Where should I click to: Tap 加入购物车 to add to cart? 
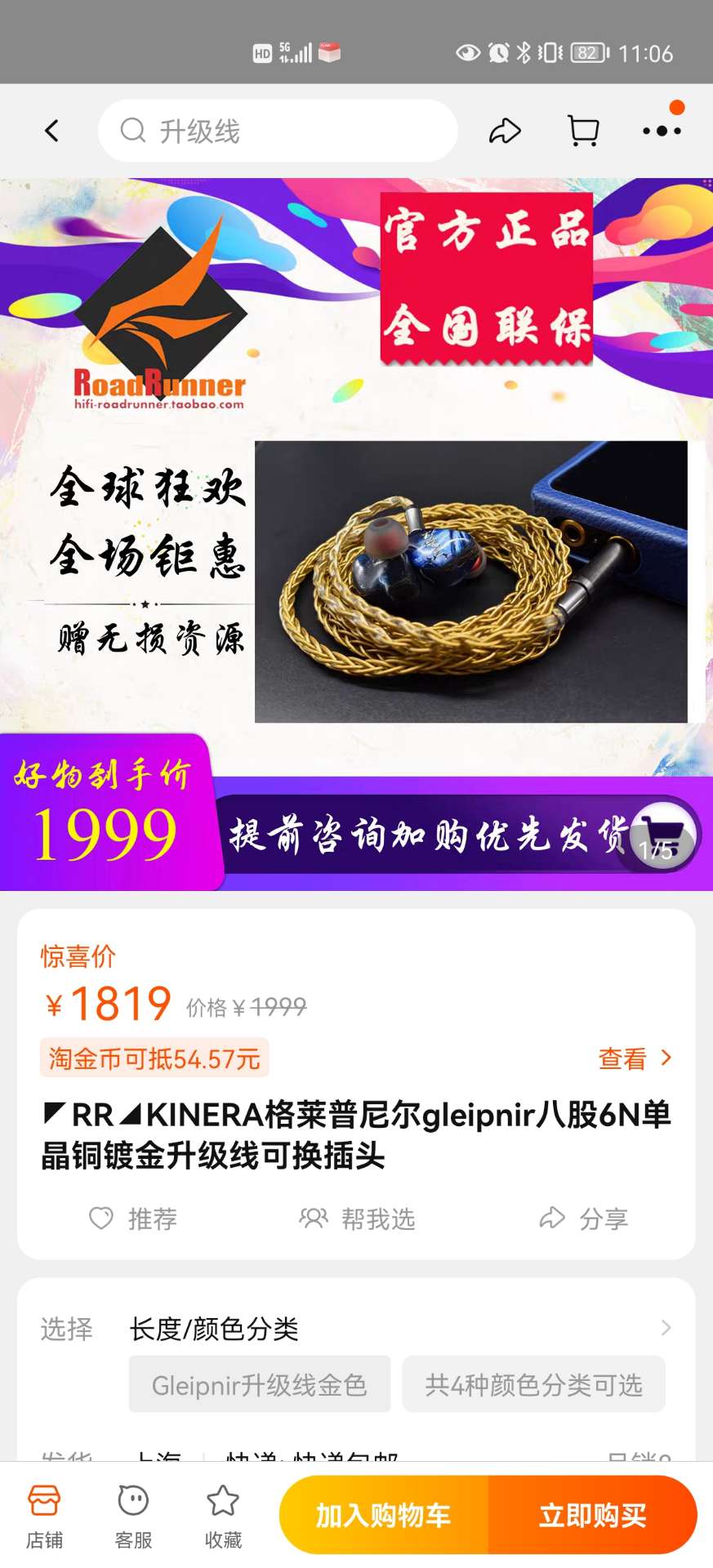point(384,1515)
